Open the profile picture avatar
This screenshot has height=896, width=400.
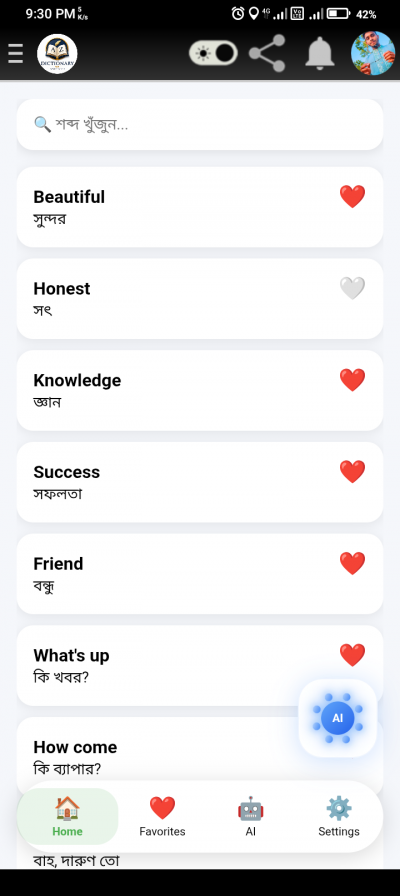(373, 53)
